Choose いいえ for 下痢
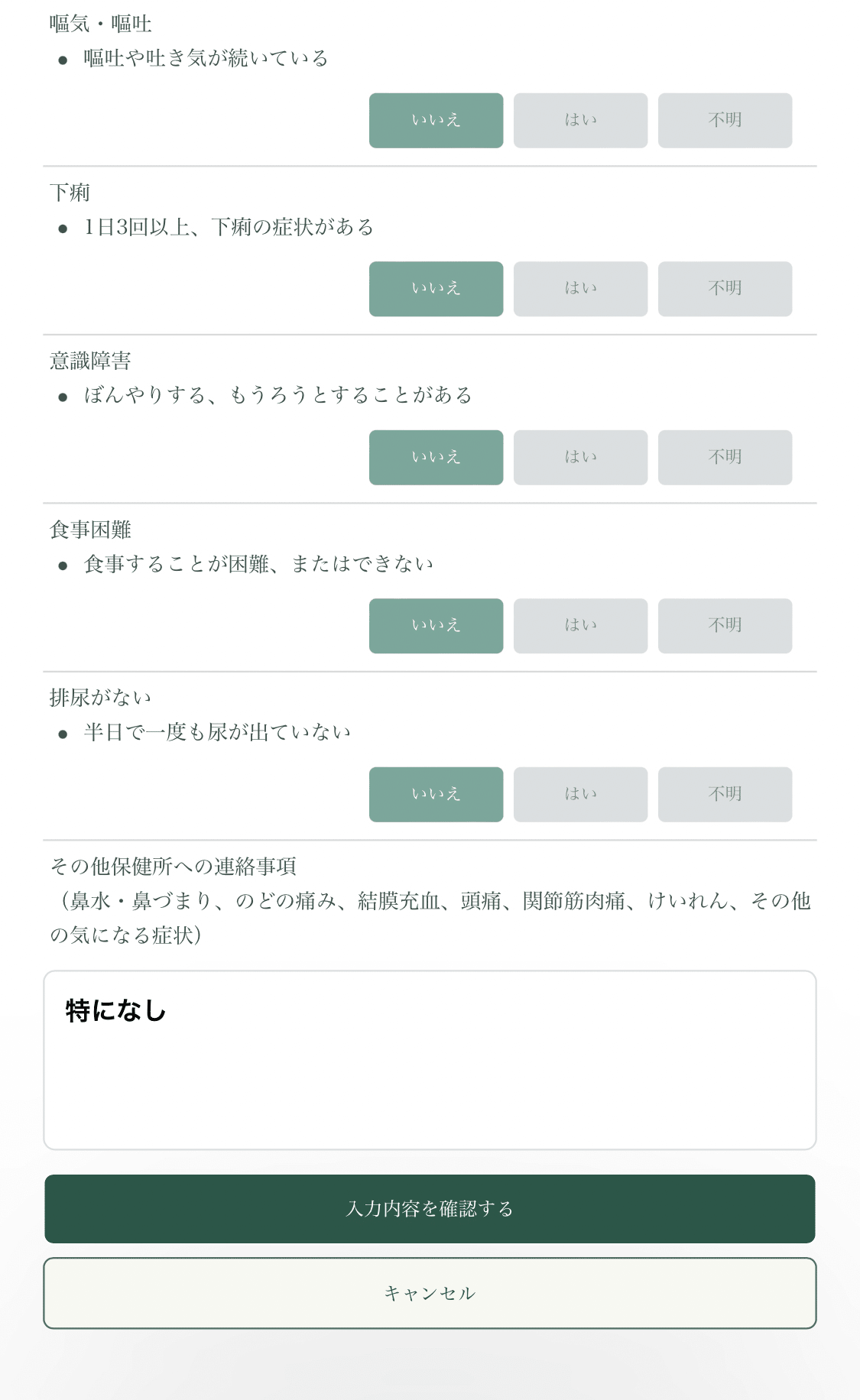This screenshot has height=1400, width=860. [436, 289]
